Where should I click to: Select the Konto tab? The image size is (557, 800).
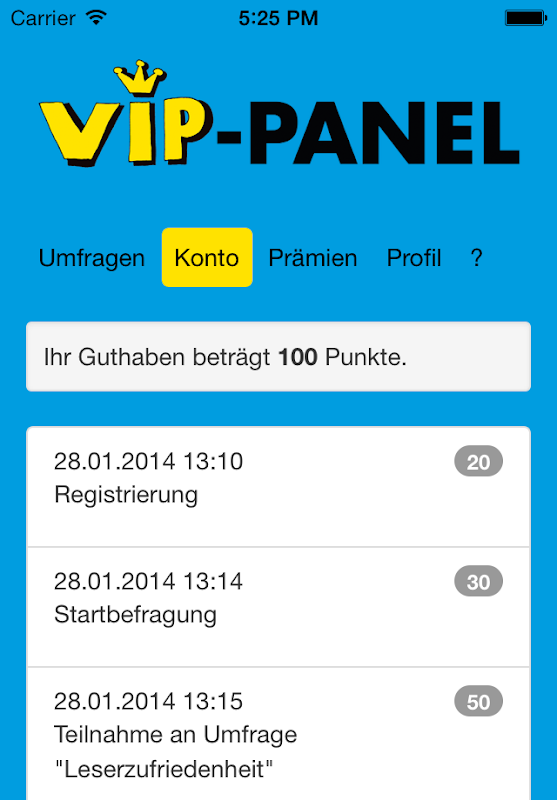coord(207,258)
